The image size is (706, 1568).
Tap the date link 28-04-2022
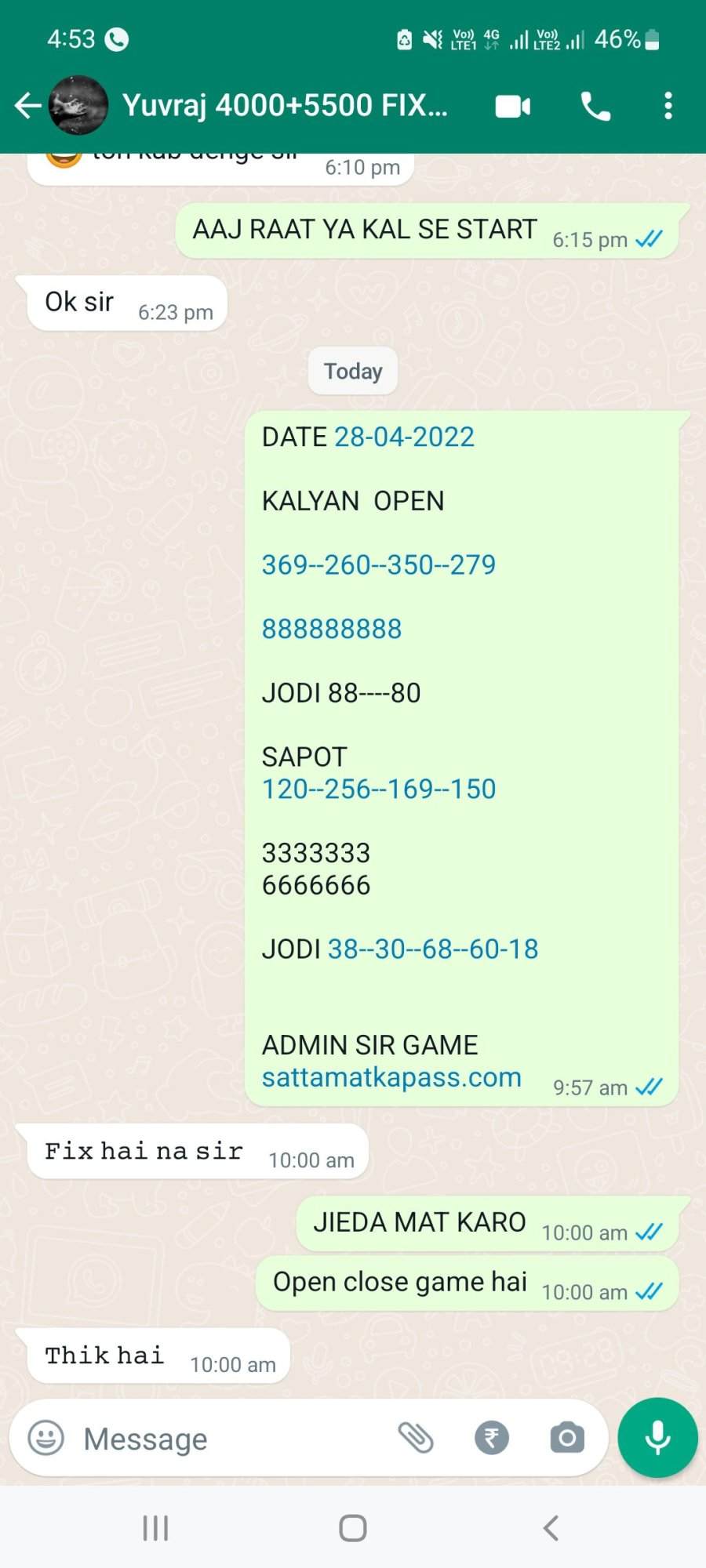point(404,437)
